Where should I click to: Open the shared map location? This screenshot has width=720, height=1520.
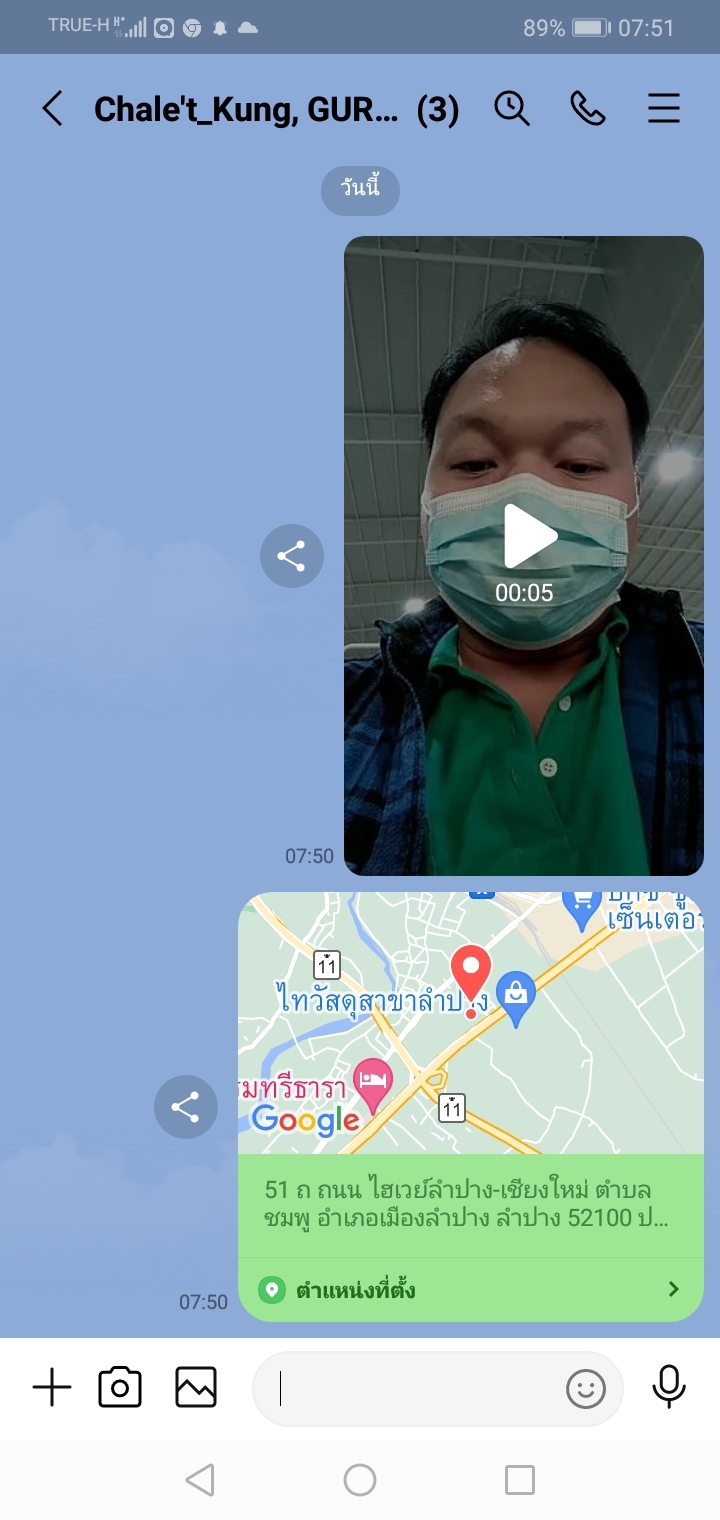point(470,1022)
